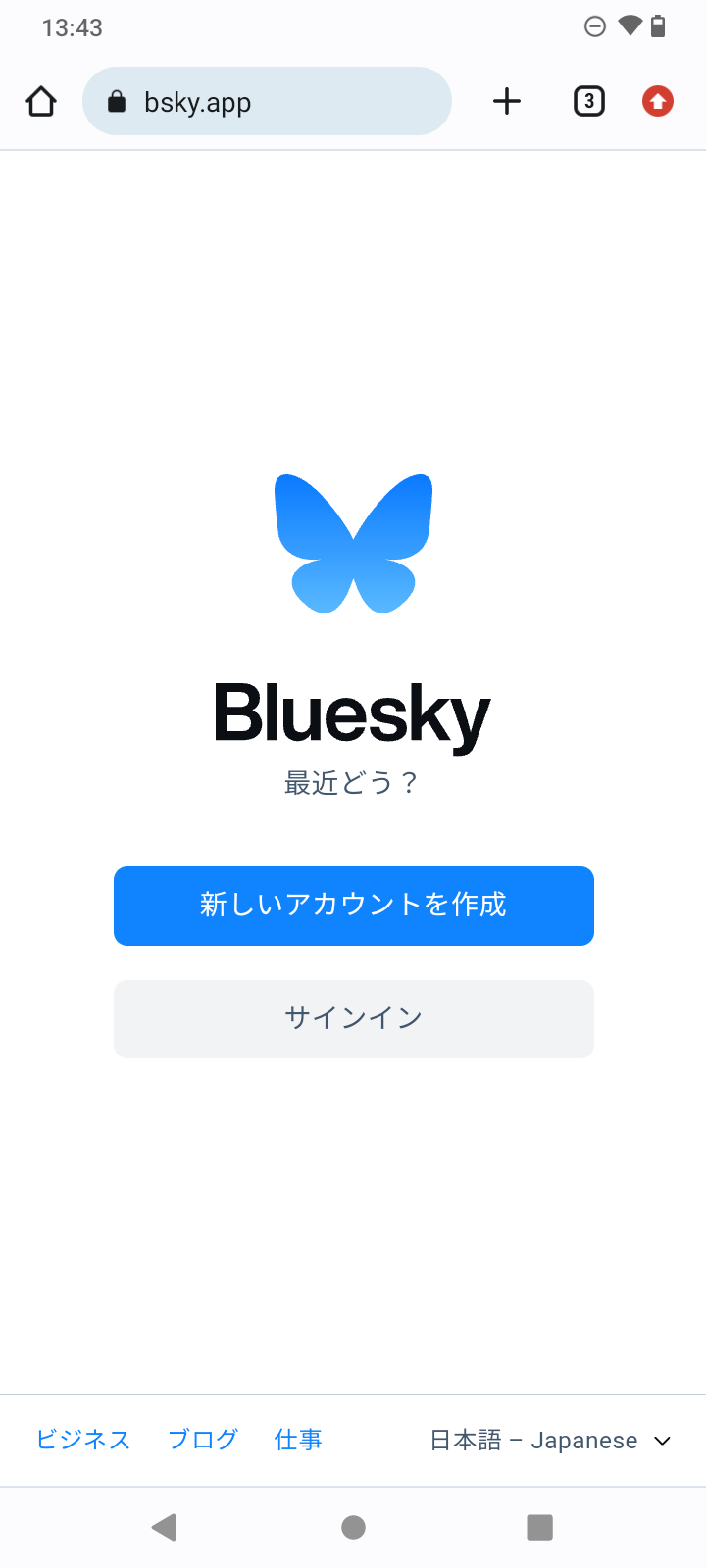Tap 新しいアカウントを作成 to create an account
706x1568 pixels.
tap(353, 906)
